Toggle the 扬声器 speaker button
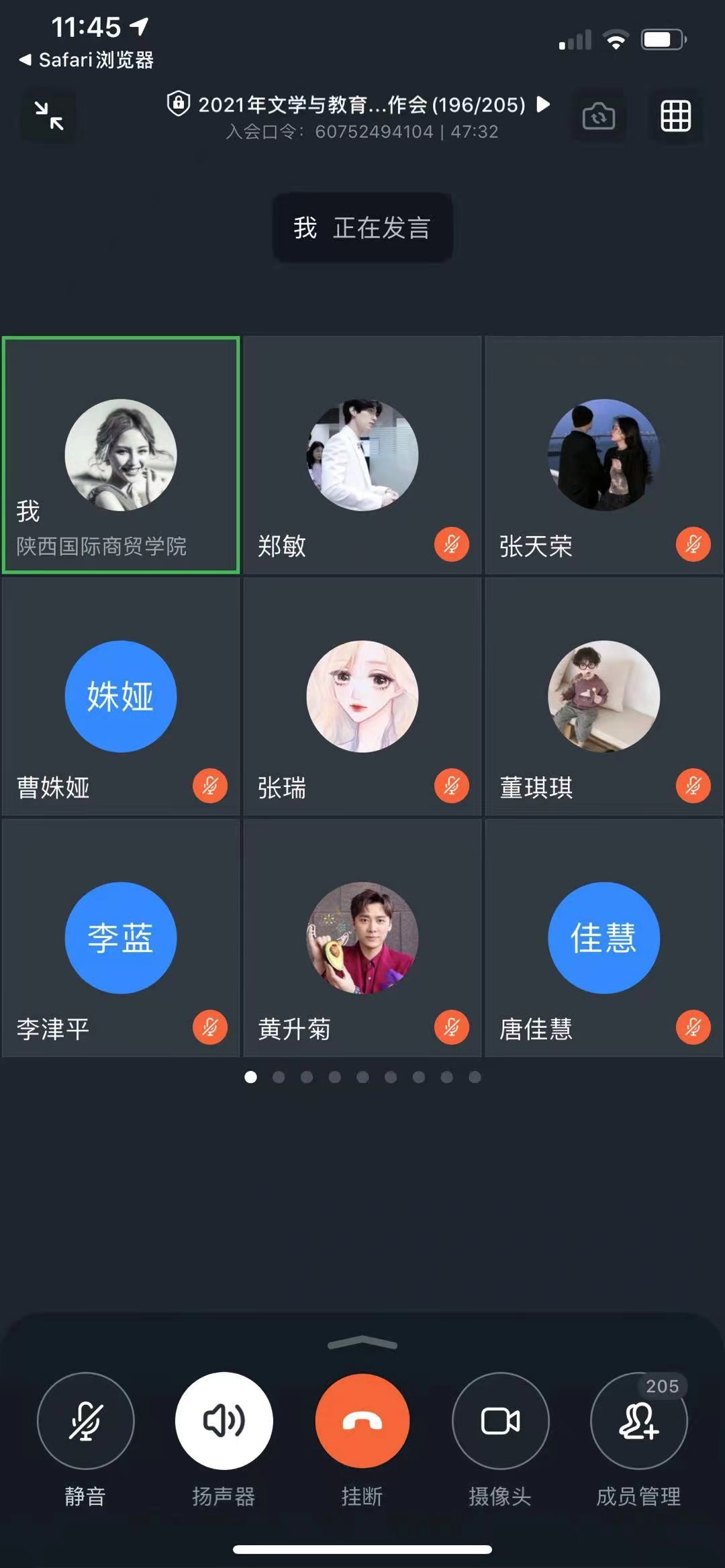Image resolution: width=725 pixels, height=1568 pixels. tap(224, 1422)
